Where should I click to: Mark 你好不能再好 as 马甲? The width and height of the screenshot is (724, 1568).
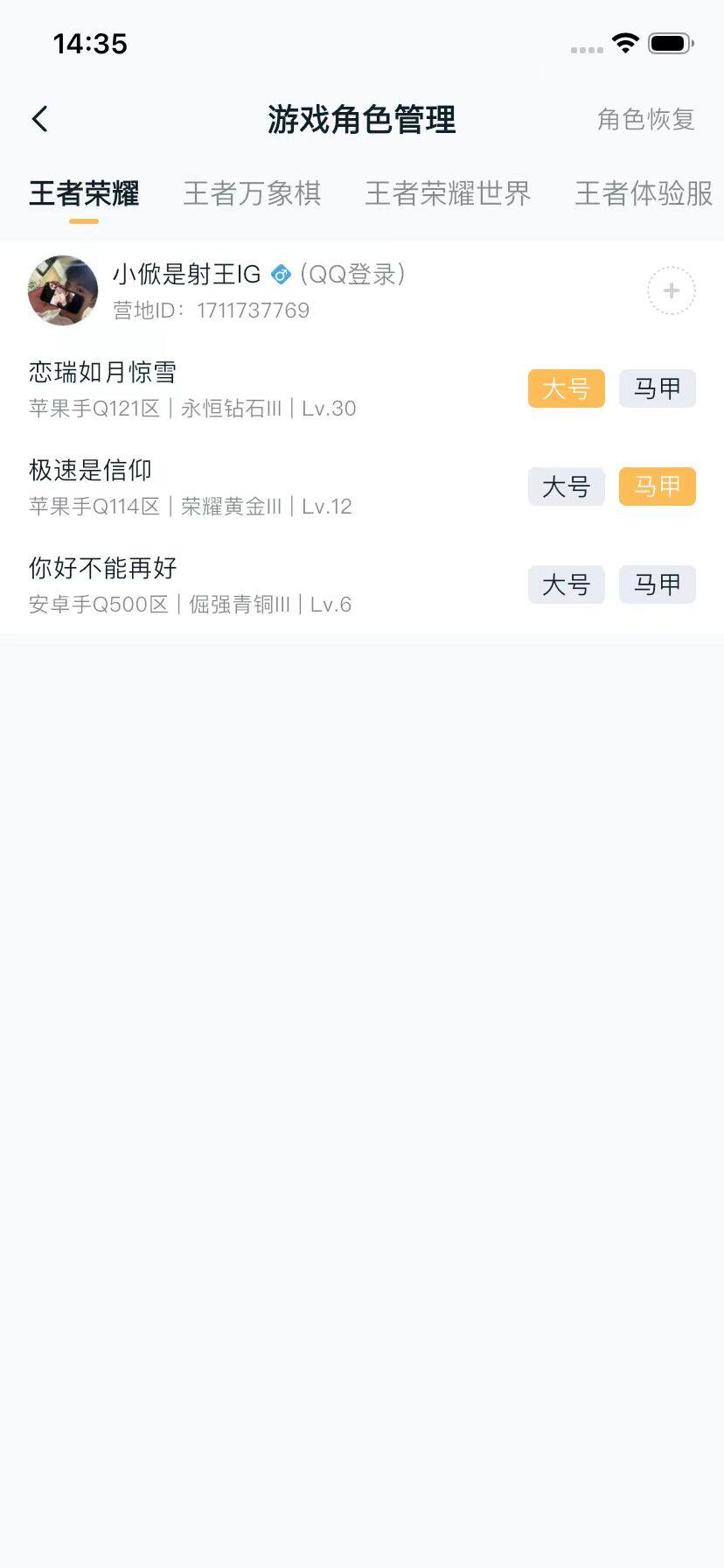(657, 584)
